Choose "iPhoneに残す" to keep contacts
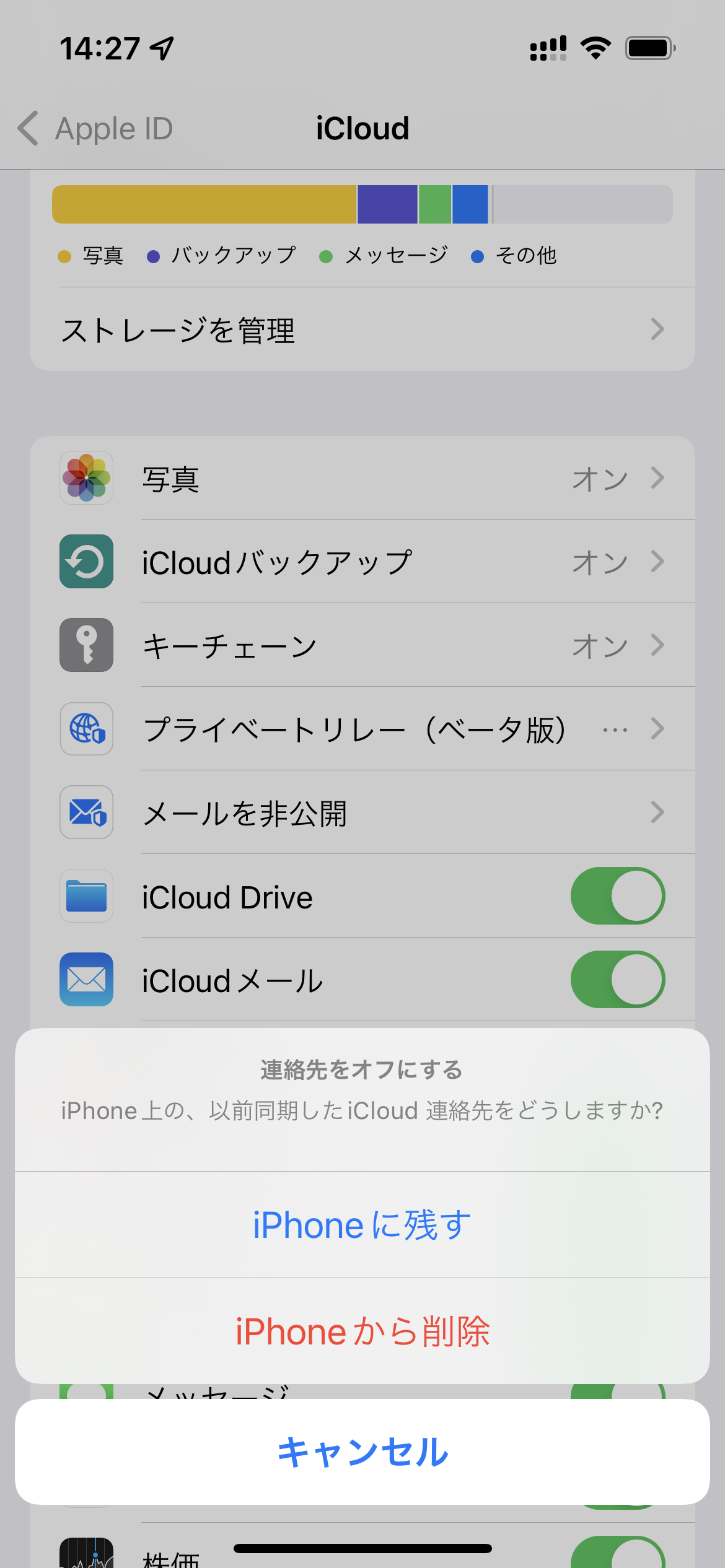 coord(362,1225)
